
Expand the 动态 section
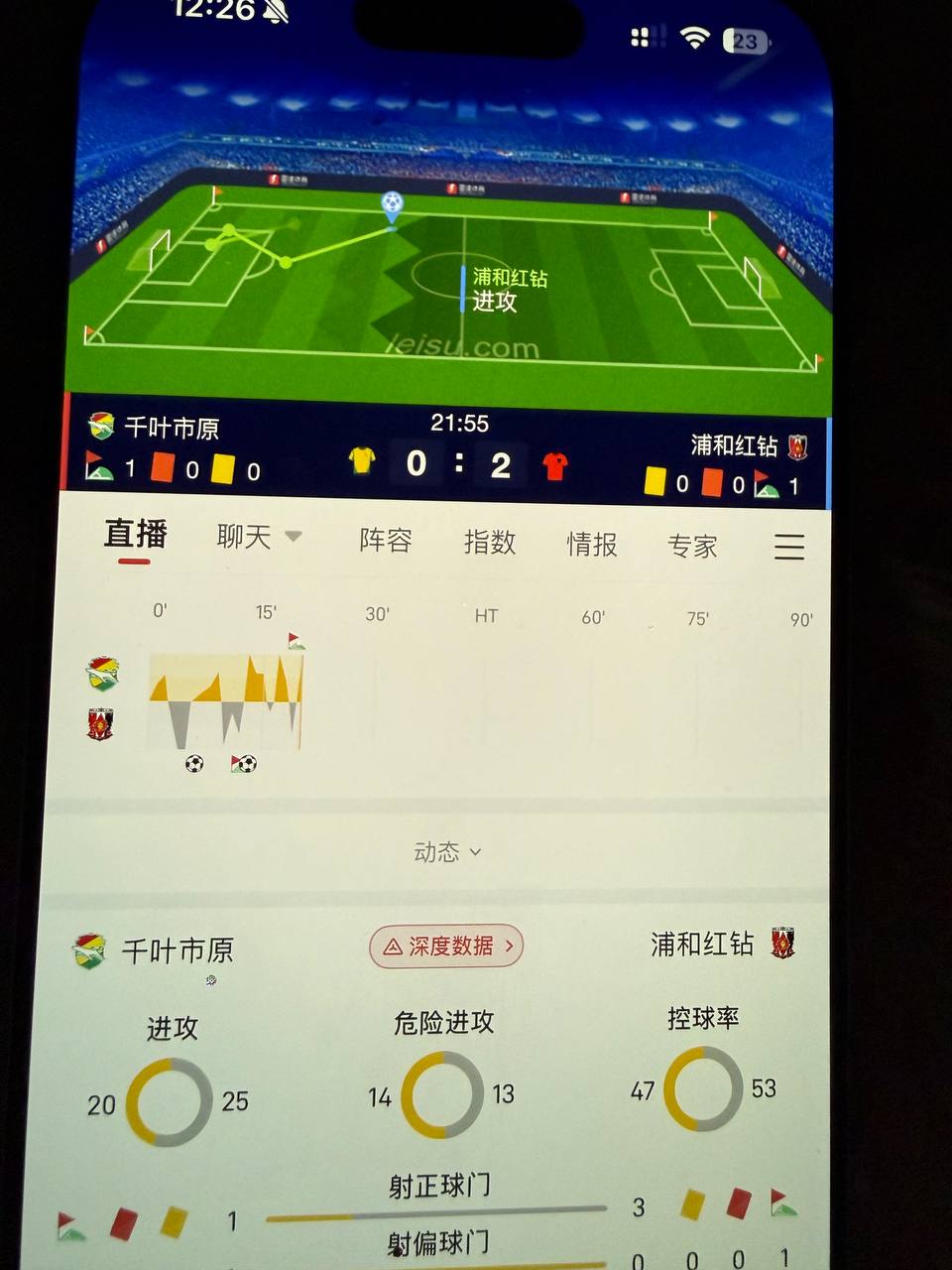click(447, 851)
